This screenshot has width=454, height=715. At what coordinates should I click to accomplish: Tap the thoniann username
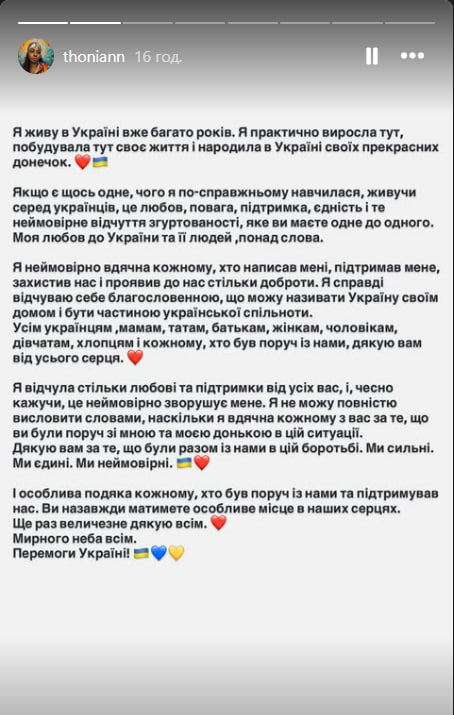(x=94, y=57)
